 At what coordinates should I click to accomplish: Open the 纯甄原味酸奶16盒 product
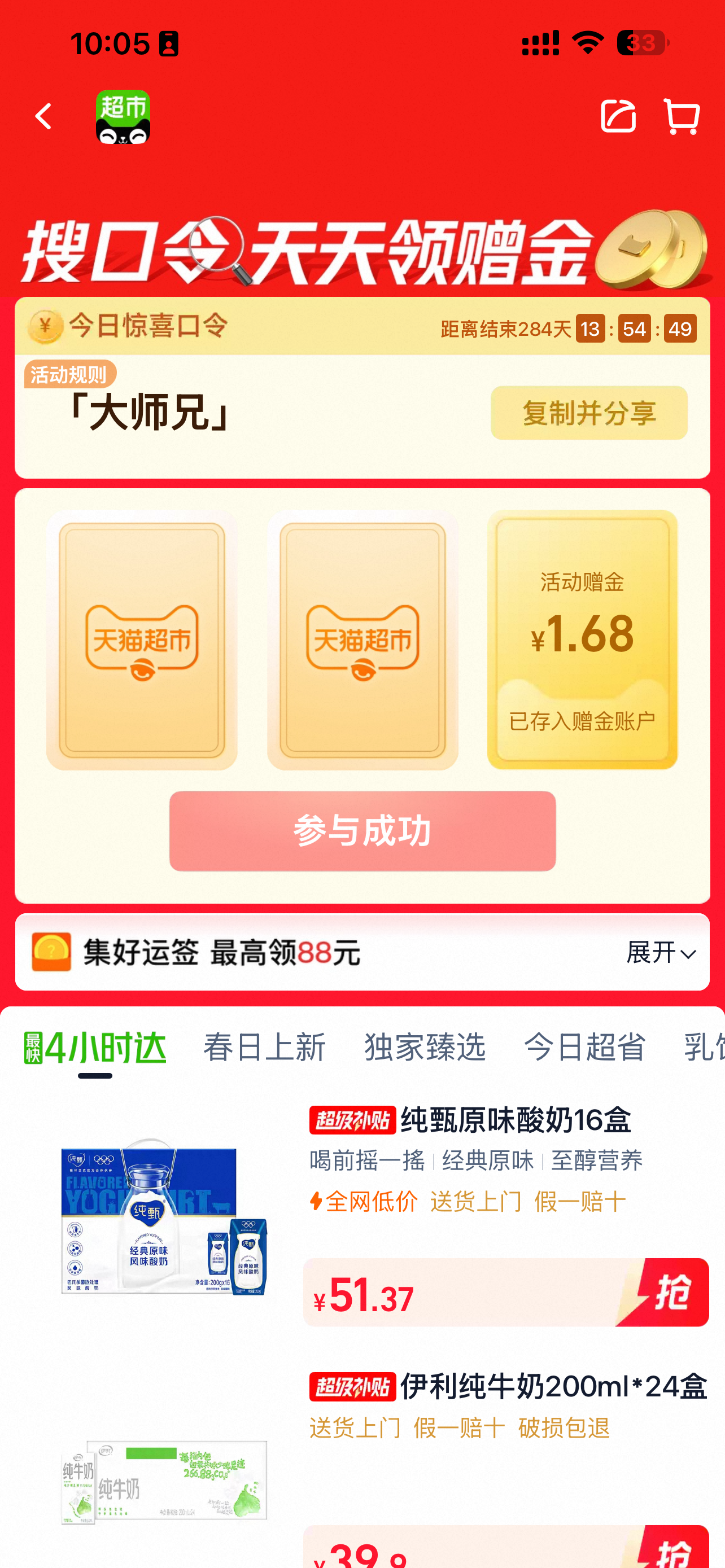point(514,1120)
